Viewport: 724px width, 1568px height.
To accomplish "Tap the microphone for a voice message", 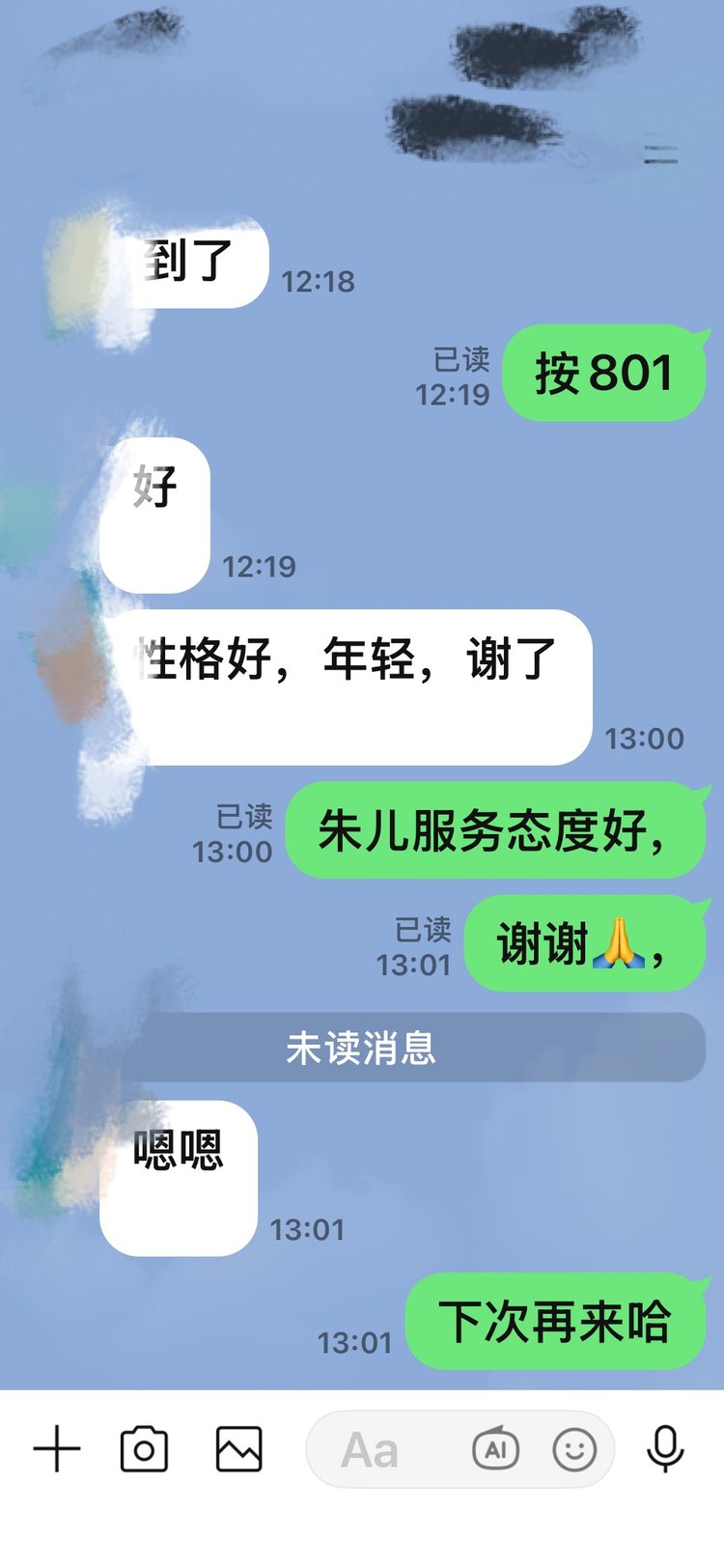I will pos(665,1448).
